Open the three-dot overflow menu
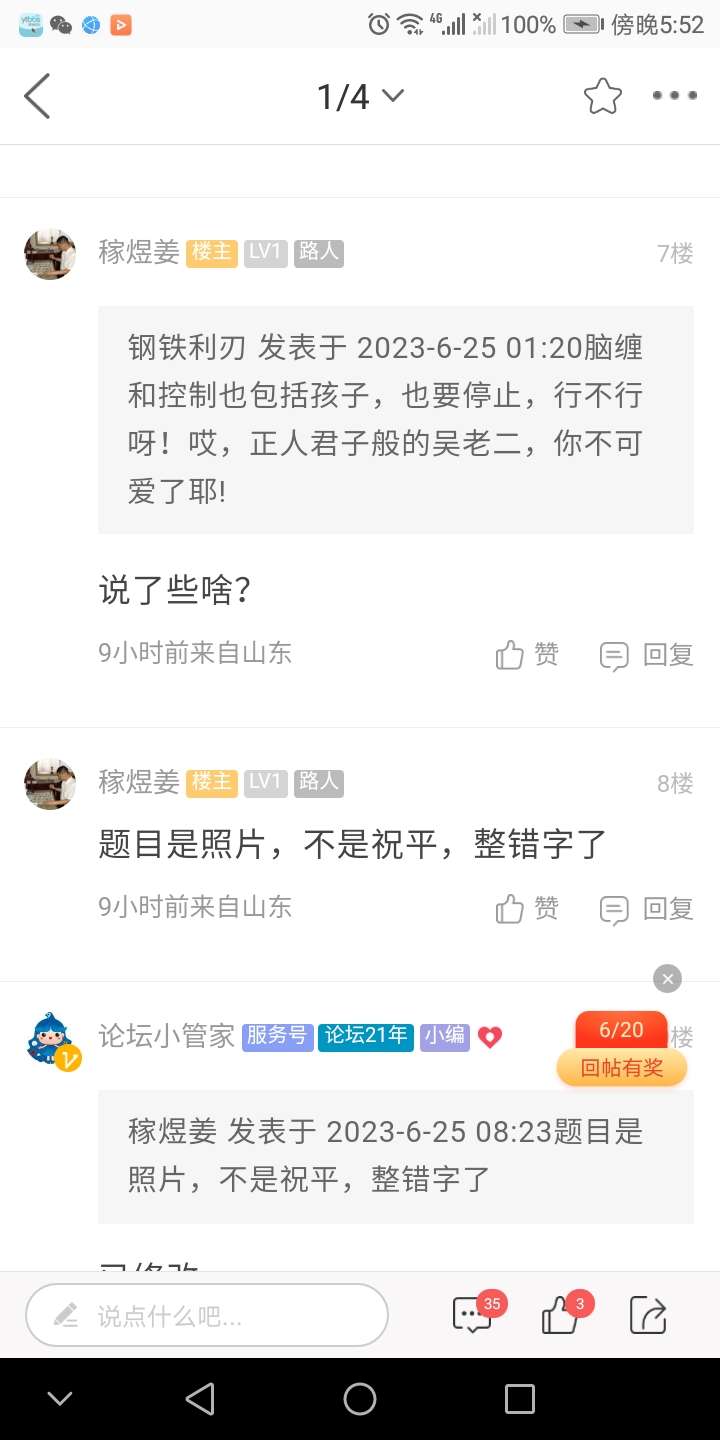This screenshot has width=720, height=1440. (674, 96)
